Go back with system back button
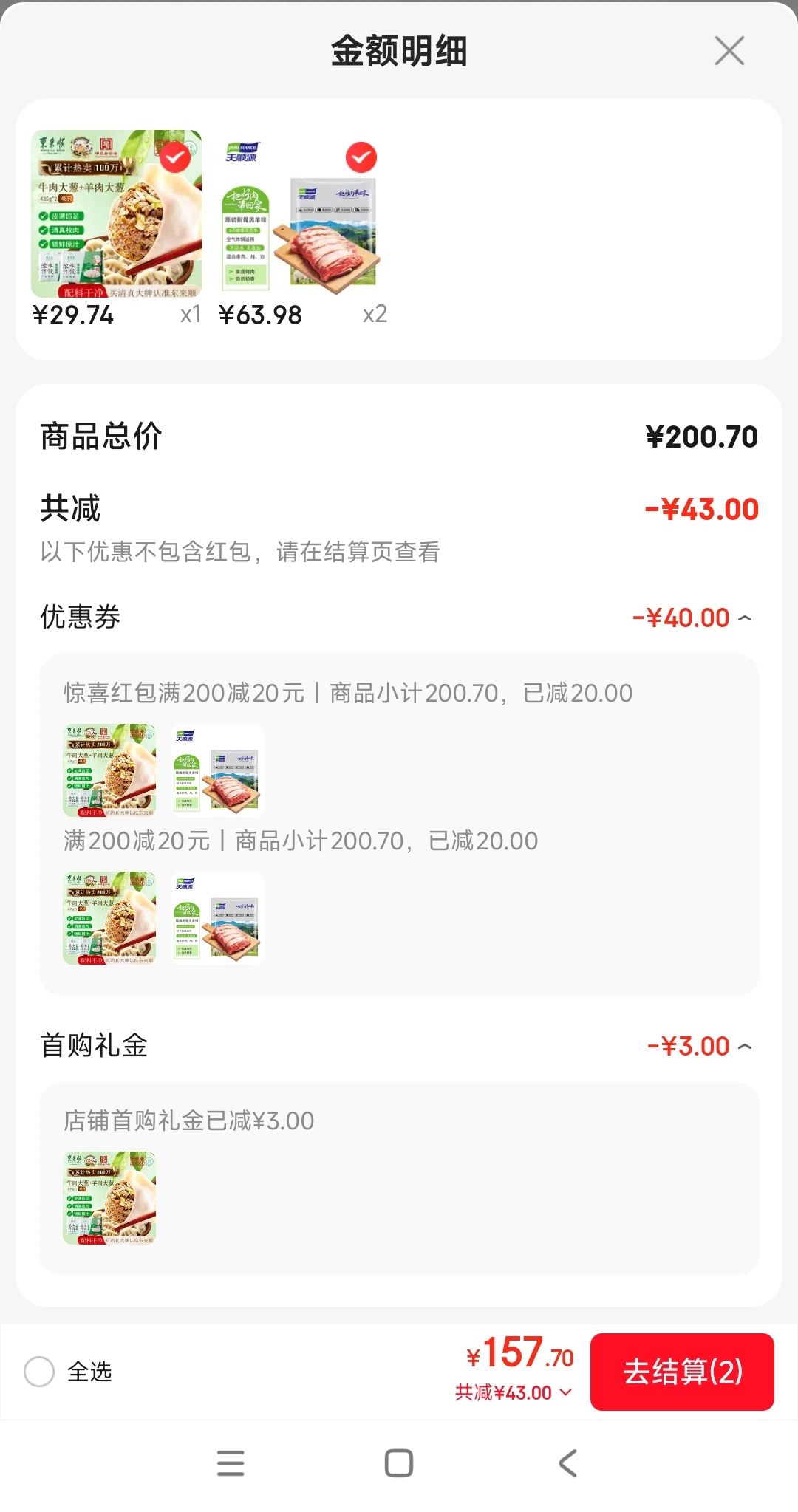The image size is (798, 1512). click(x=567, y=1463)
